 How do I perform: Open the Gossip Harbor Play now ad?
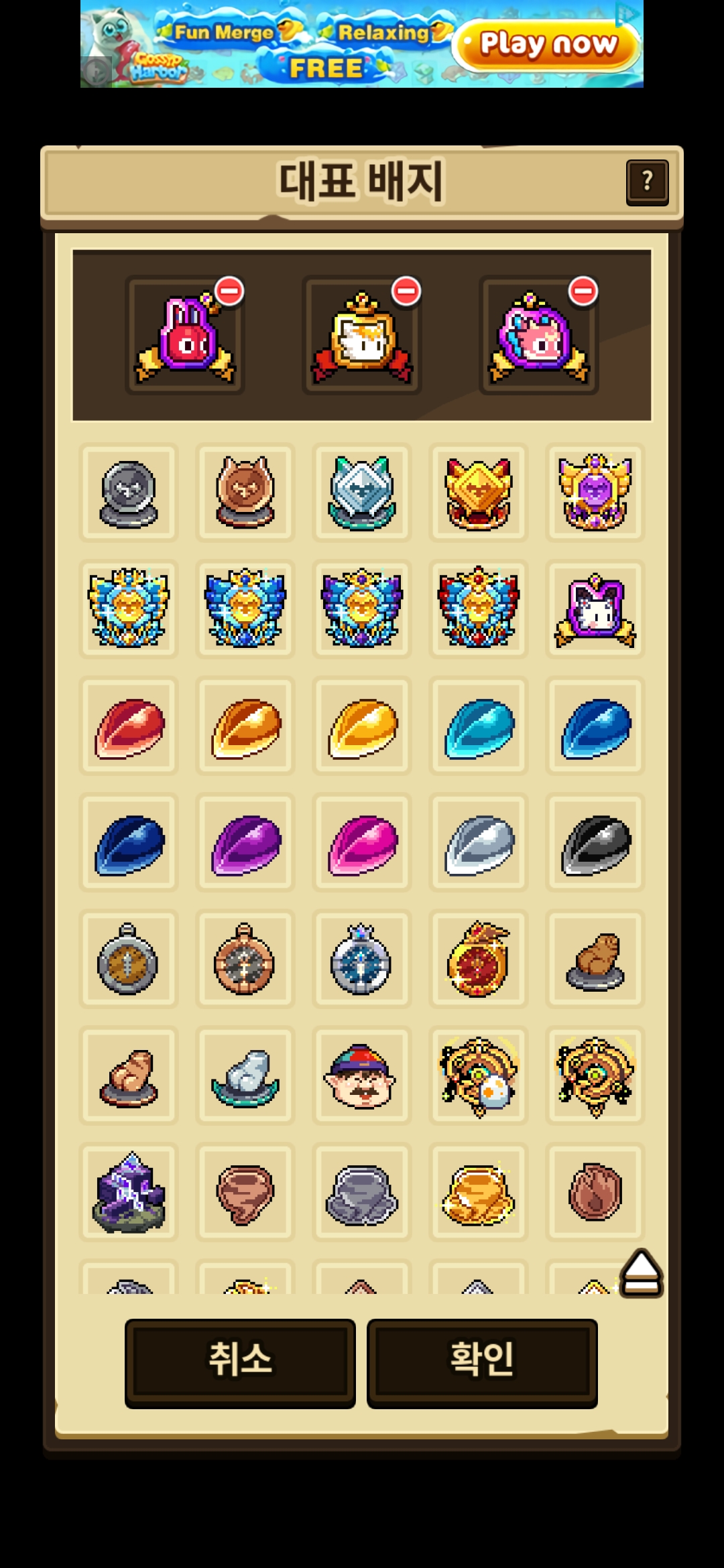pos(546,44)
